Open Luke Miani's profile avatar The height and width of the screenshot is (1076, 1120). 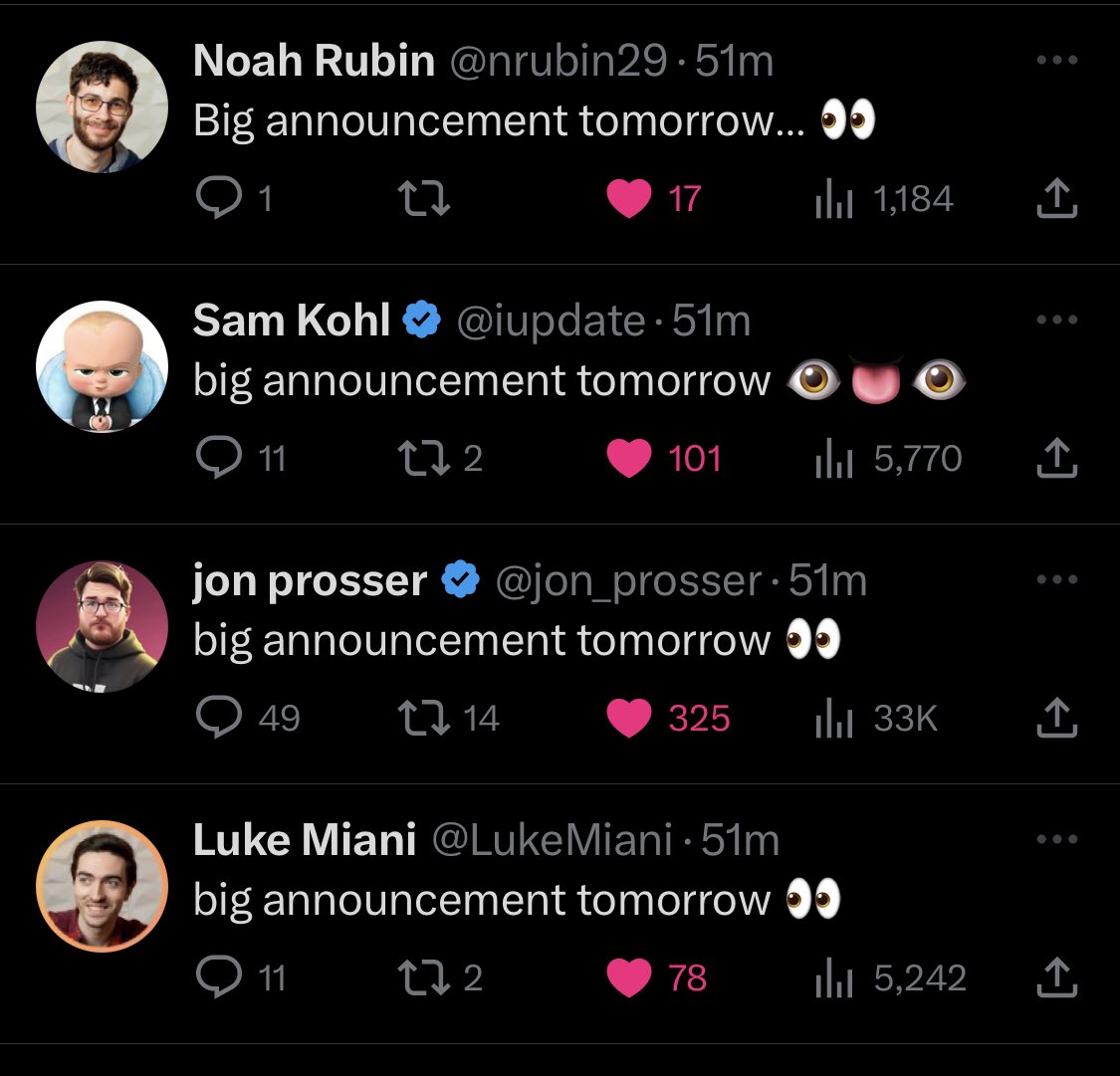pos(102,886)
